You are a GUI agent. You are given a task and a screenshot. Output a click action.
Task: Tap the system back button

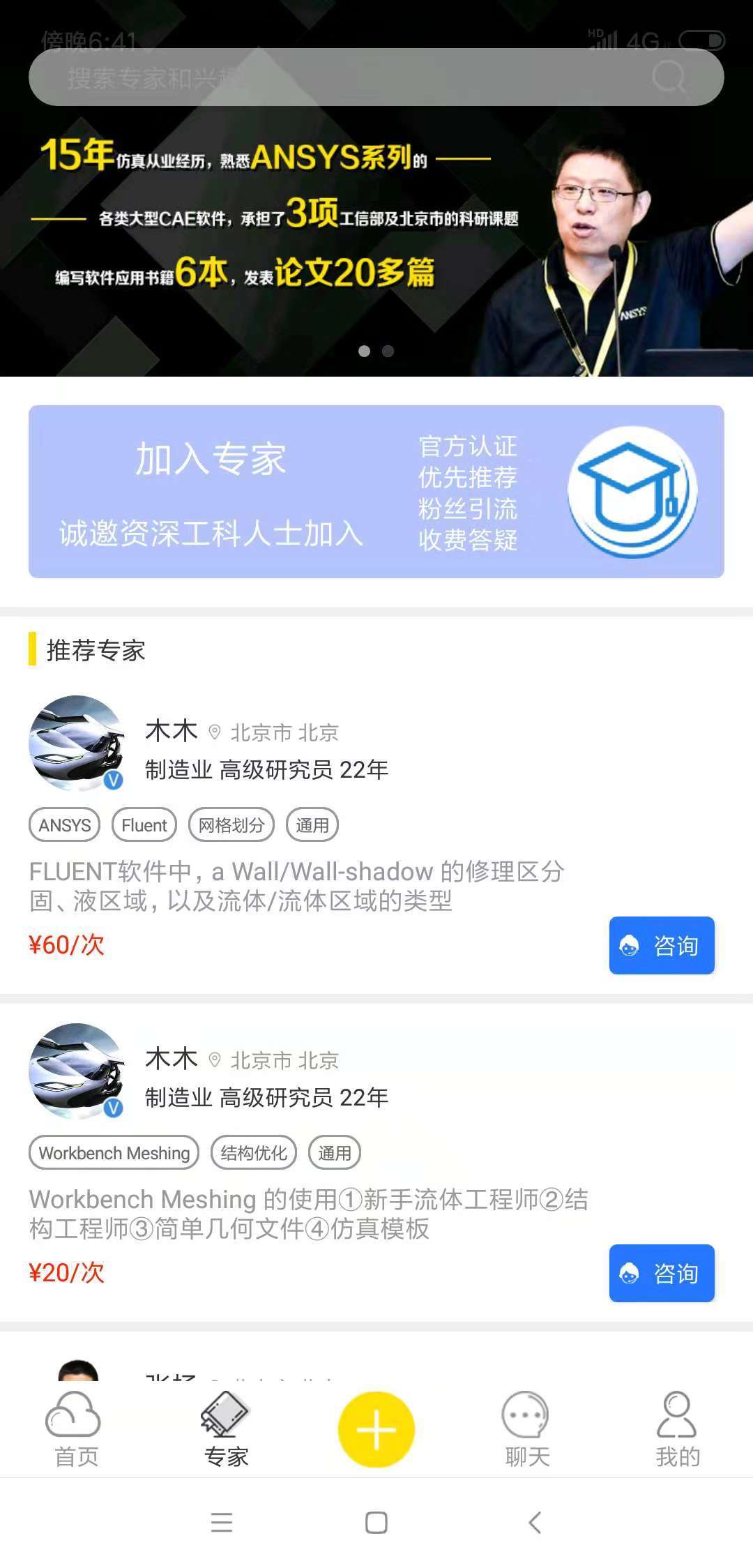click(x=535, y=1522)
